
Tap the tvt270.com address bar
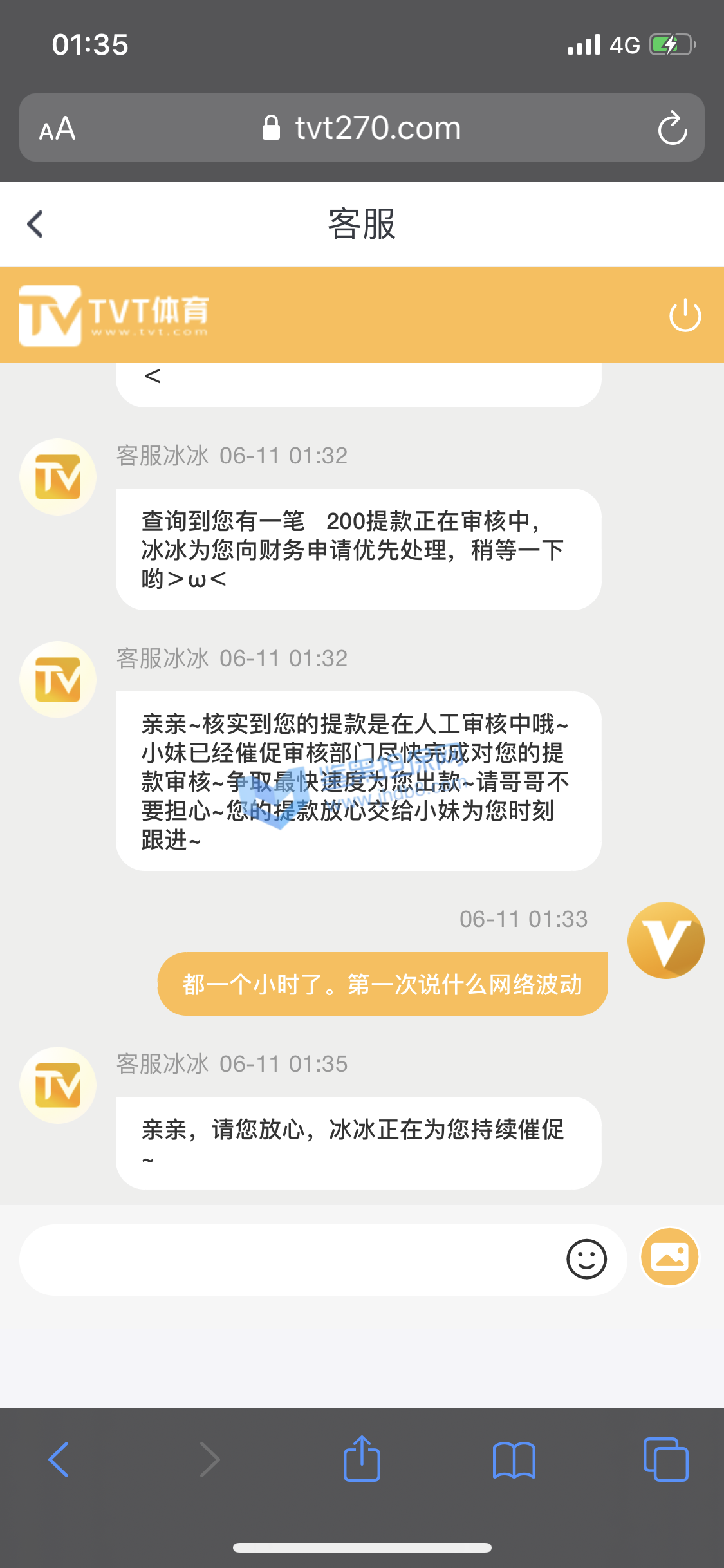[362, 128]
